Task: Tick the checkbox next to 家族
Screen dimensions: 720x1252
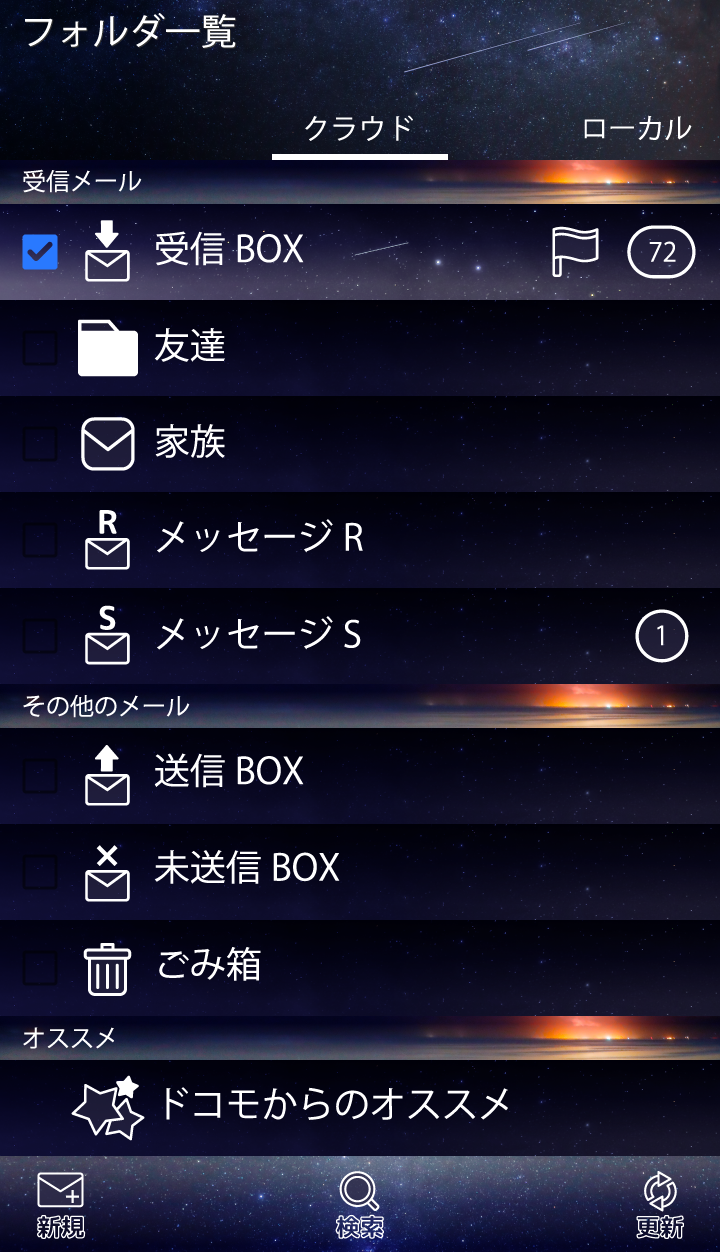Action: (x=40, y=444)
